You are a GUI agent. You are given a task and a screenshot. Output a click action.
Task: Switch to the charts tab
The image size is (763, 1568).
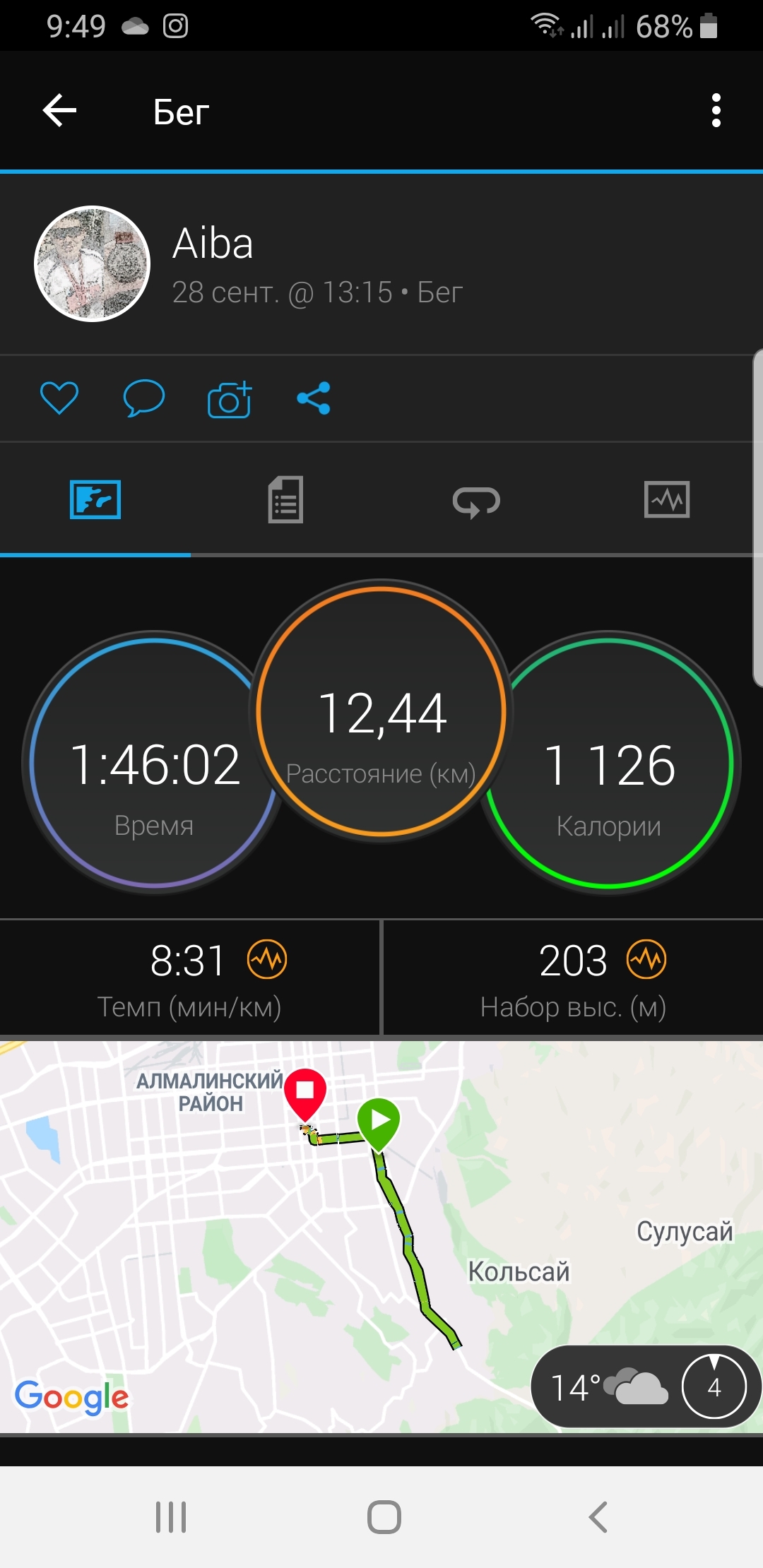pos(667,500)
